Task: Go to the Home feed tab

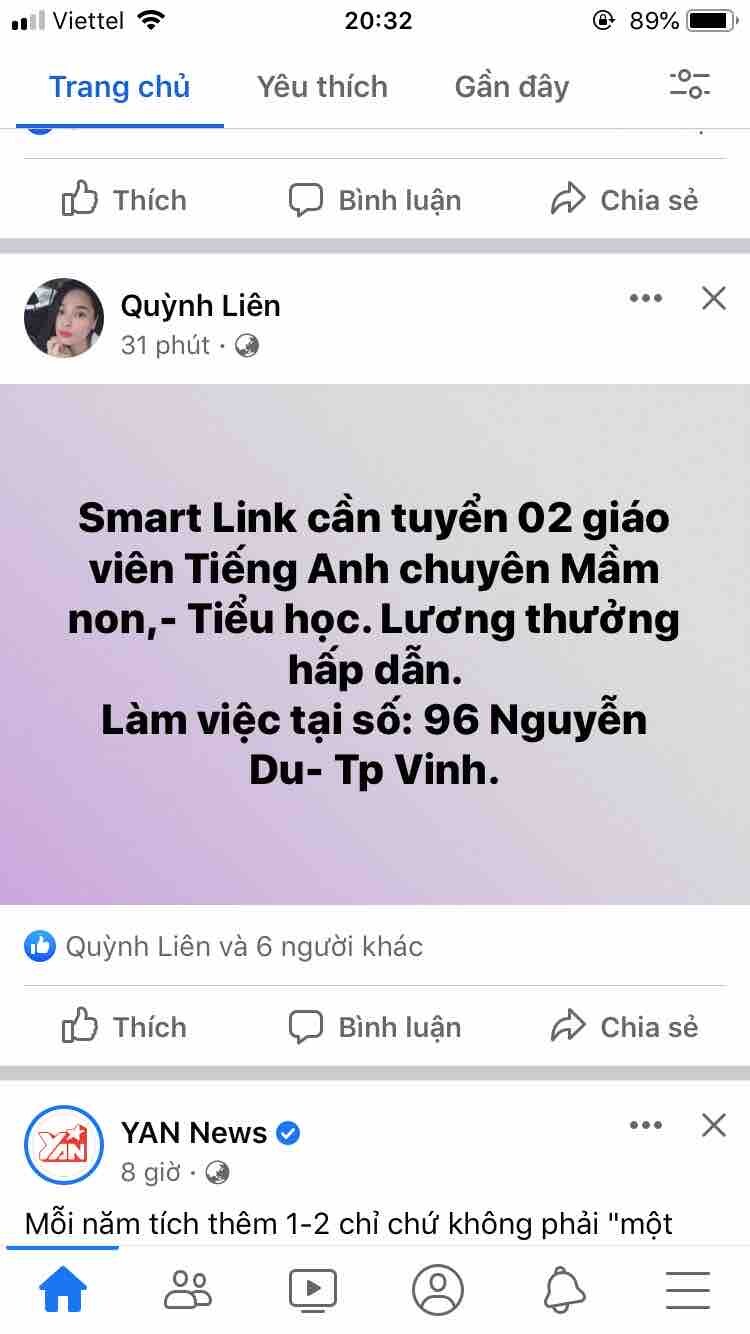Action: [x=63, y=1290]
